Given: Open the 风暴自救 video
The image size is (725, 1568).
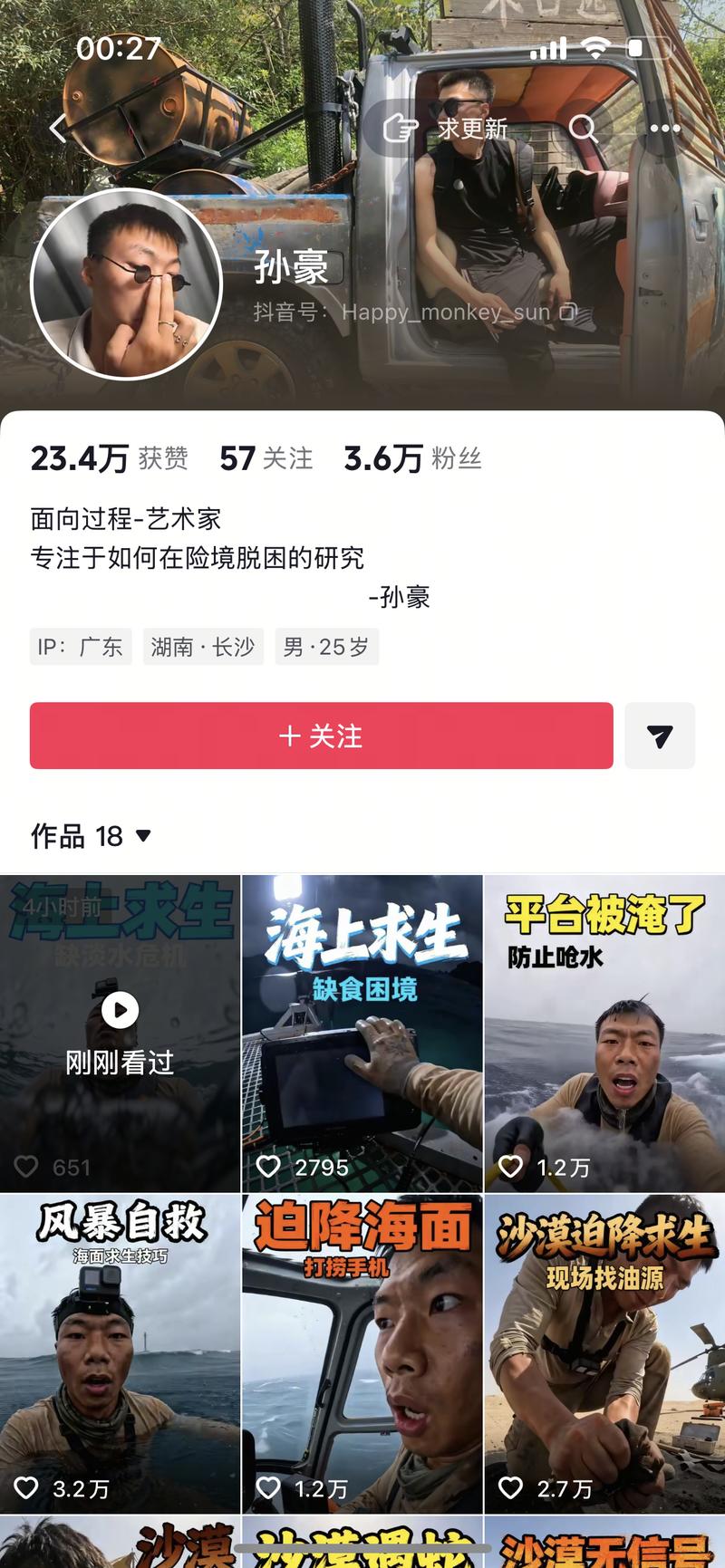Looking at the screenshot, I should click(x=120, y=1353).
